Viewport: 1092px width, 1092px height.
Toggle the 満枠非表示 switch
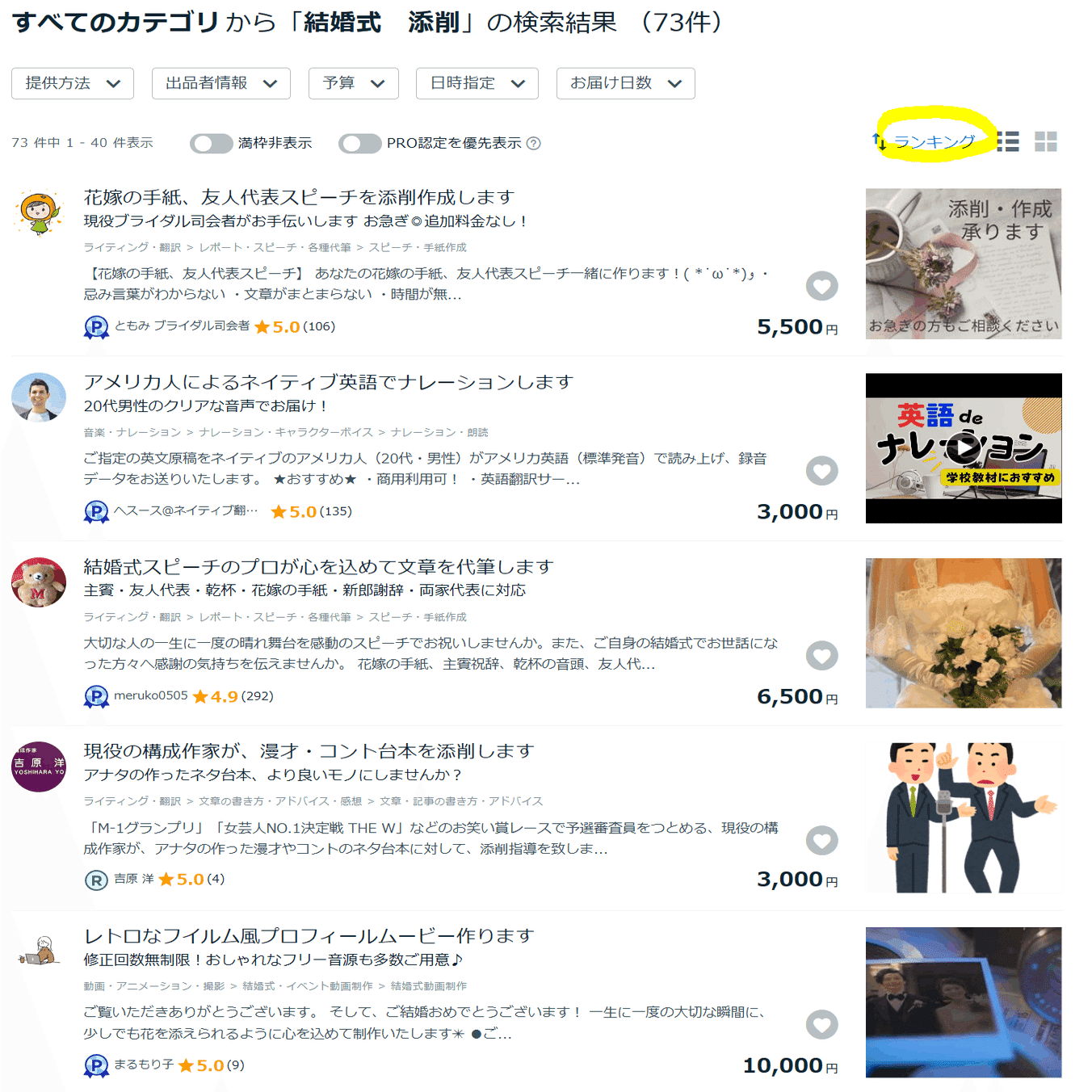pyautogui.click(x=211, y=144)
